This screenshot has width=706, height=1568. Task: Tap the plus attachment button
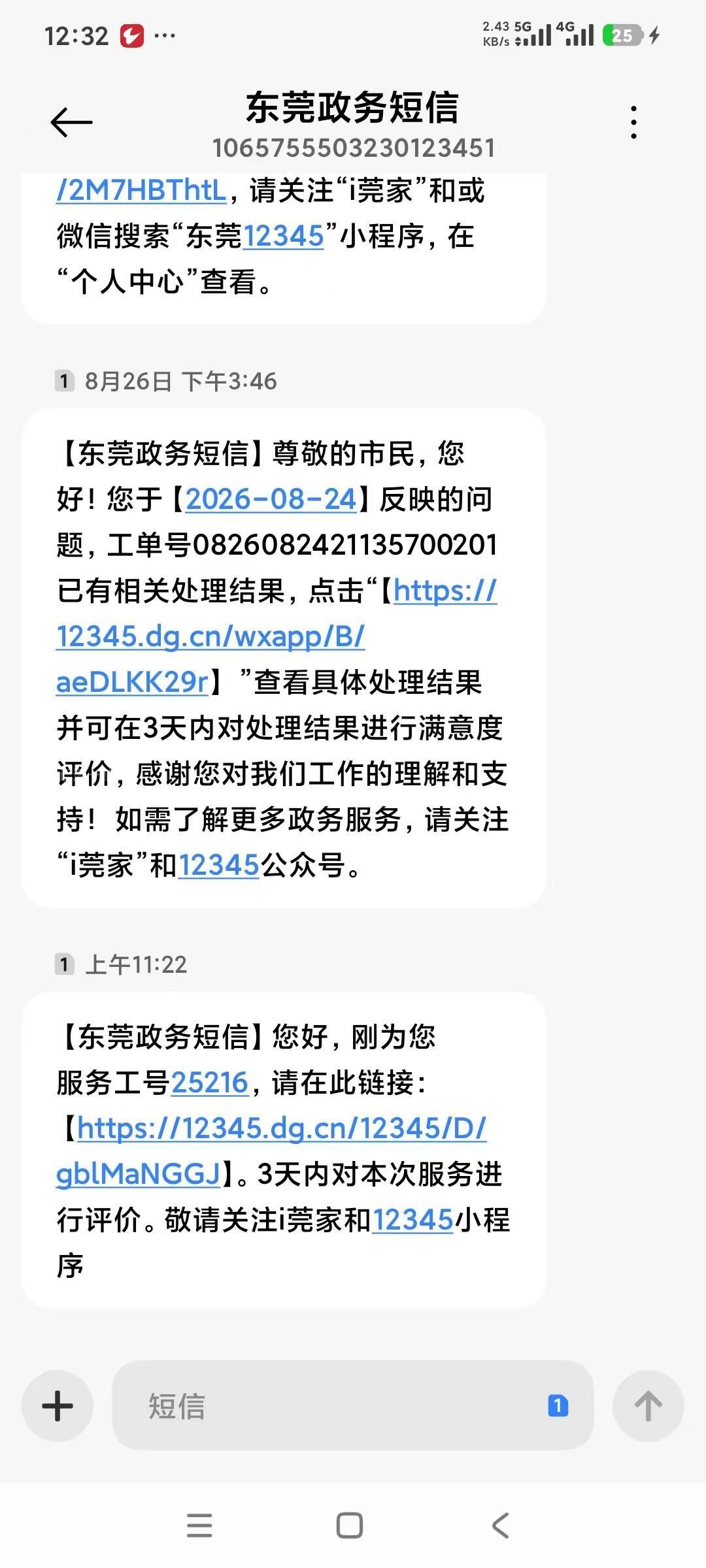pos(58,1405)
